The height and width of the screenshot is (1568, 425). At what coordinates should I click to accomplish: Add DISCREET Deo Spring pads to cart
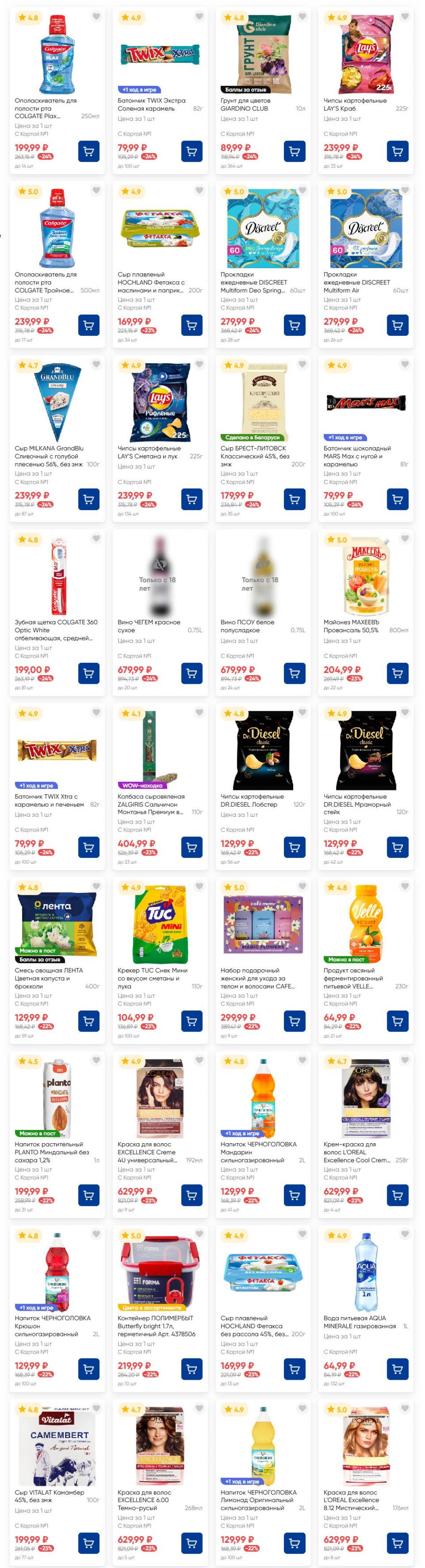click(294, 325)
